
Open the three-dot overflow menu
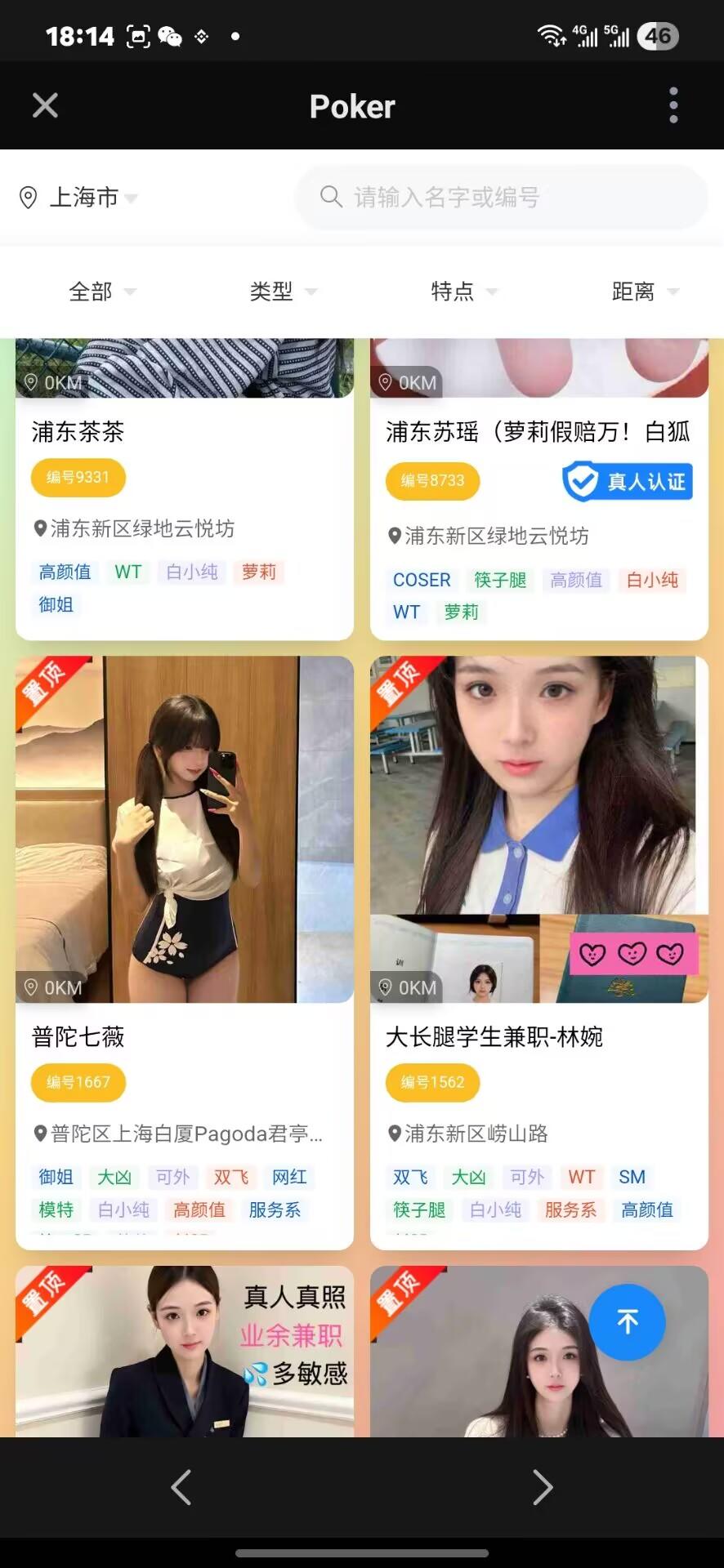tap(673, 105)
